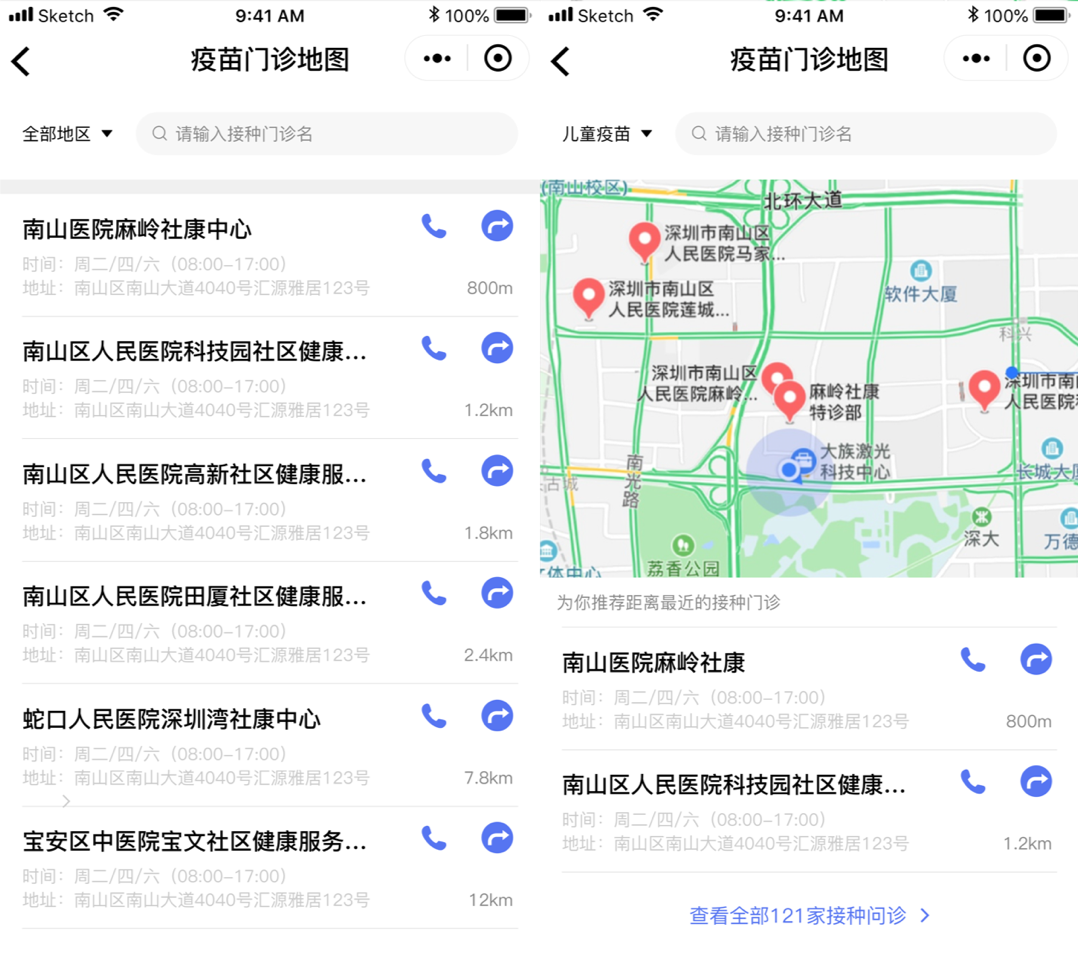This screenshot has width=1078, height=959.
Task: Tap the search field beside 全部地区
Action: click(x=327, y=134)
